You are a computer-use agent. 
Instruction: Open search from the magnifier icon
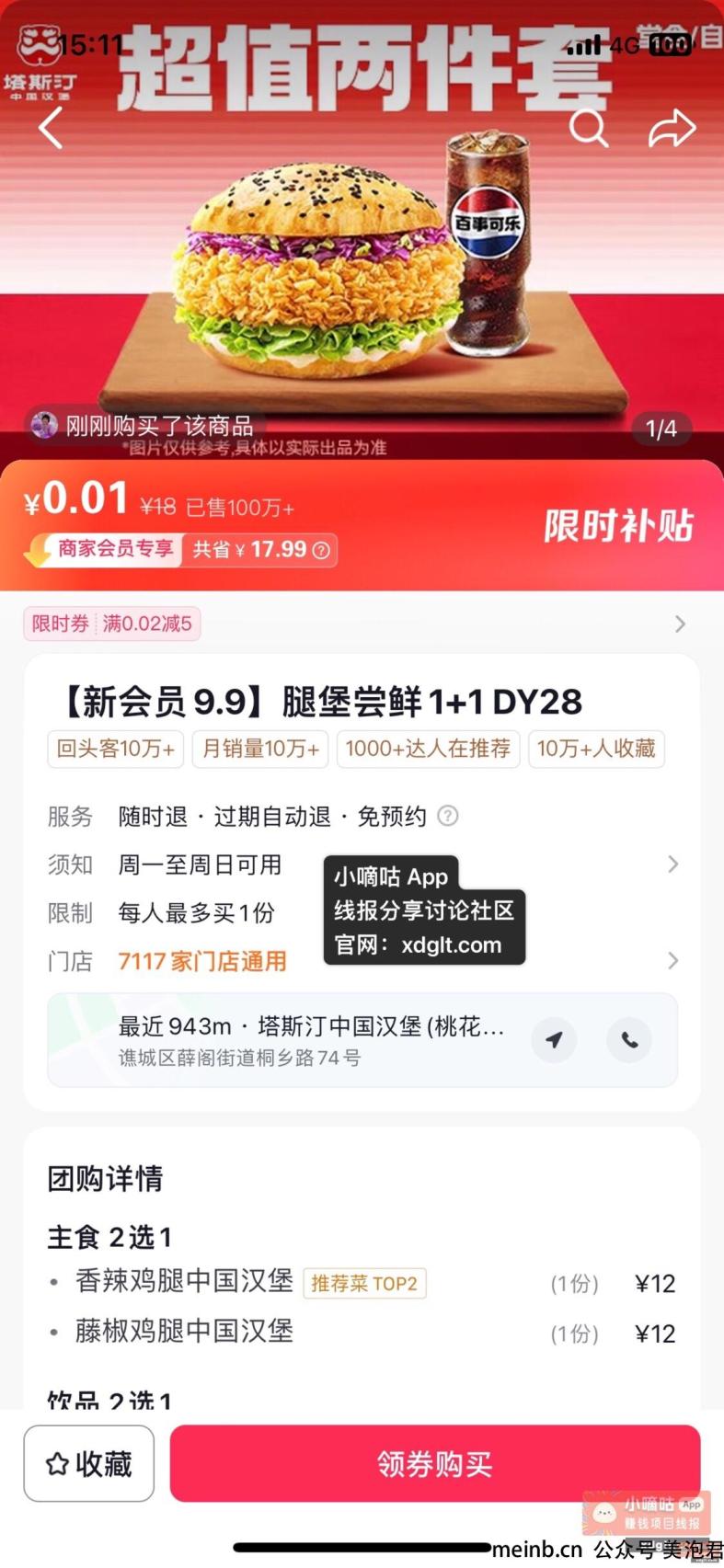pyautogui.click(x=589, y=128)
